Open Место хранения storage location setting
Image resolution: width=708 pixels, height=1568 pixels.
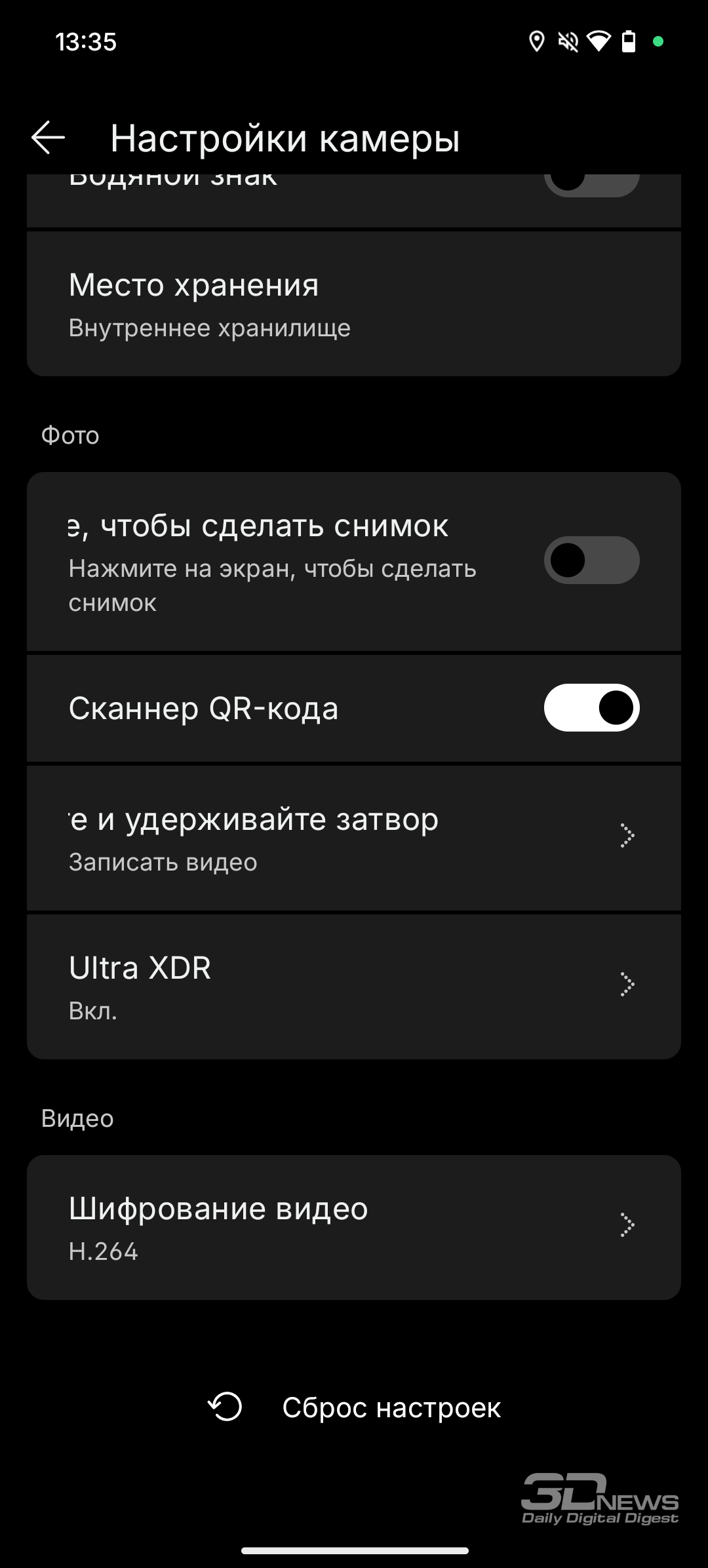[354, 304]
